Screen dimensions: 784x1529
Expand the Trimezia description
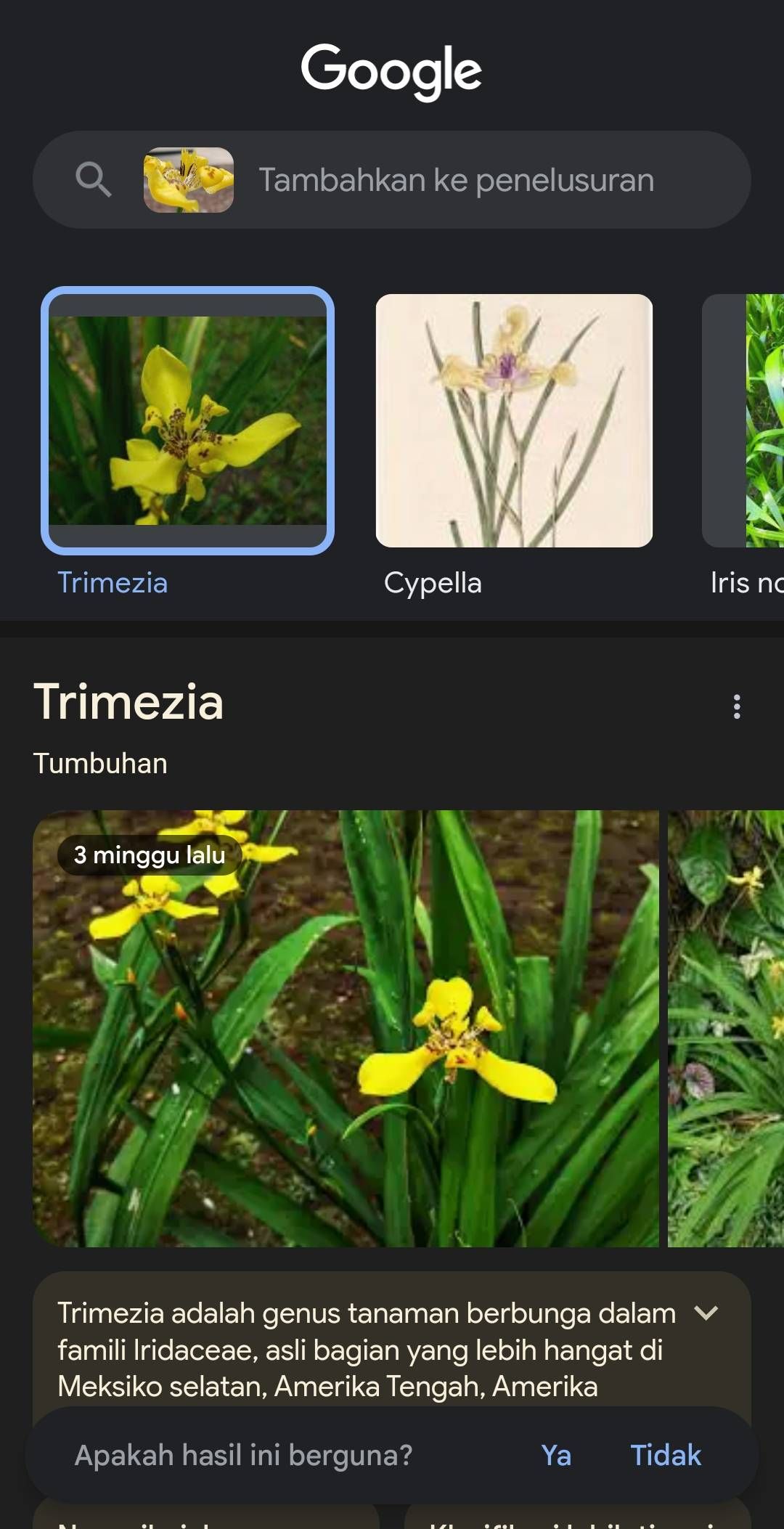pyautogui.click(x=706, y=1313)
